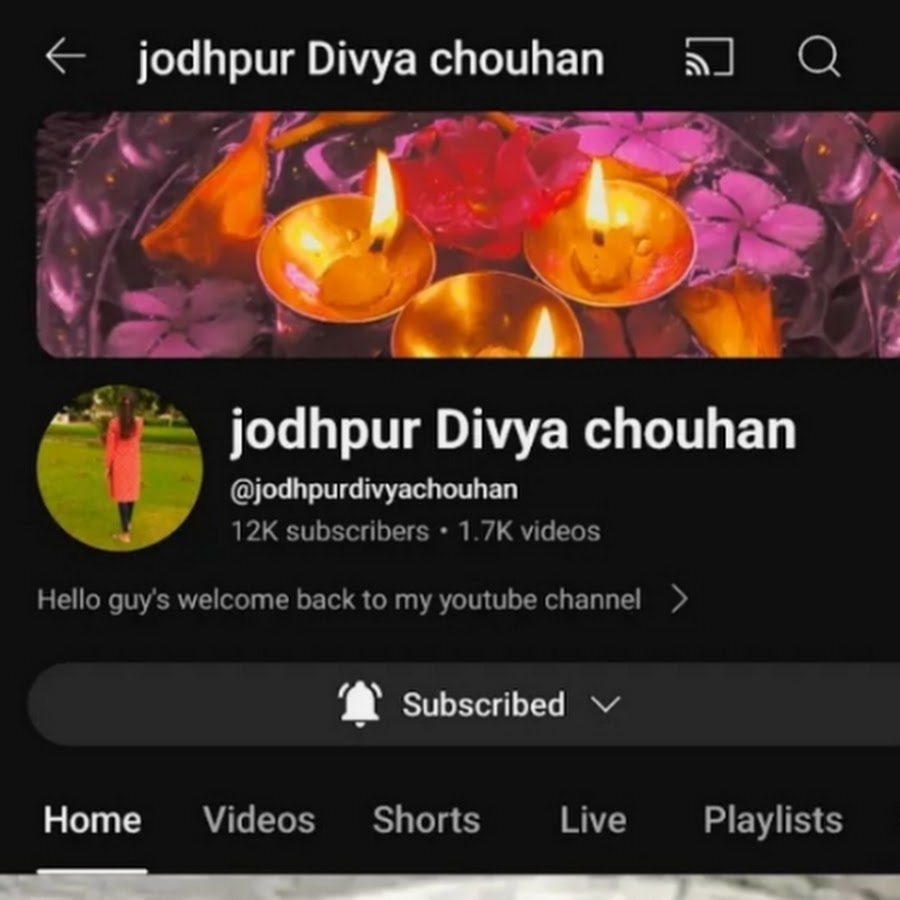This screenshot has height=900, width=900.
Task: Expand the channel description with the chevron
Action: coord(679,600)
